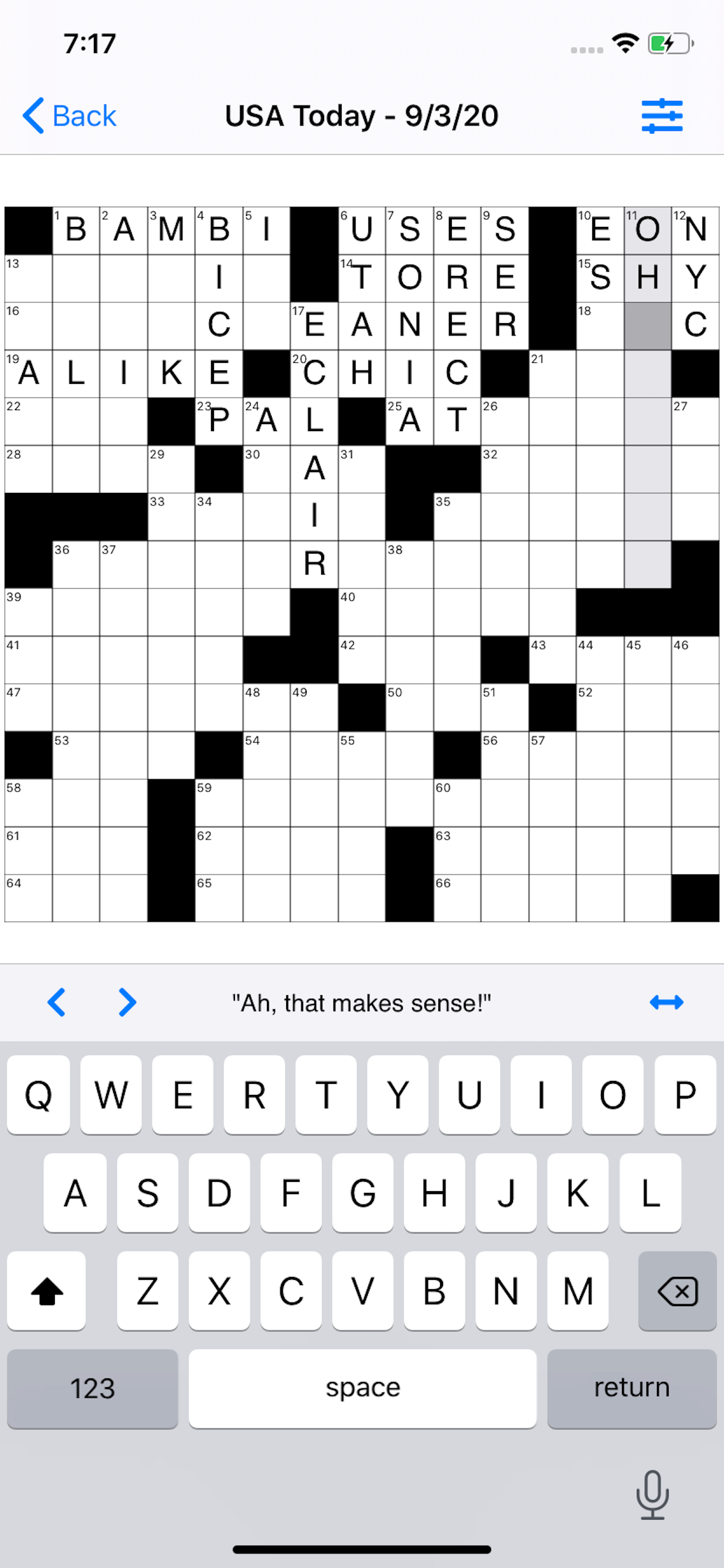The height and width of the screenshot is (1568, 724).
Task: Select crossword square numbered 53
Action: click(76, 755)
